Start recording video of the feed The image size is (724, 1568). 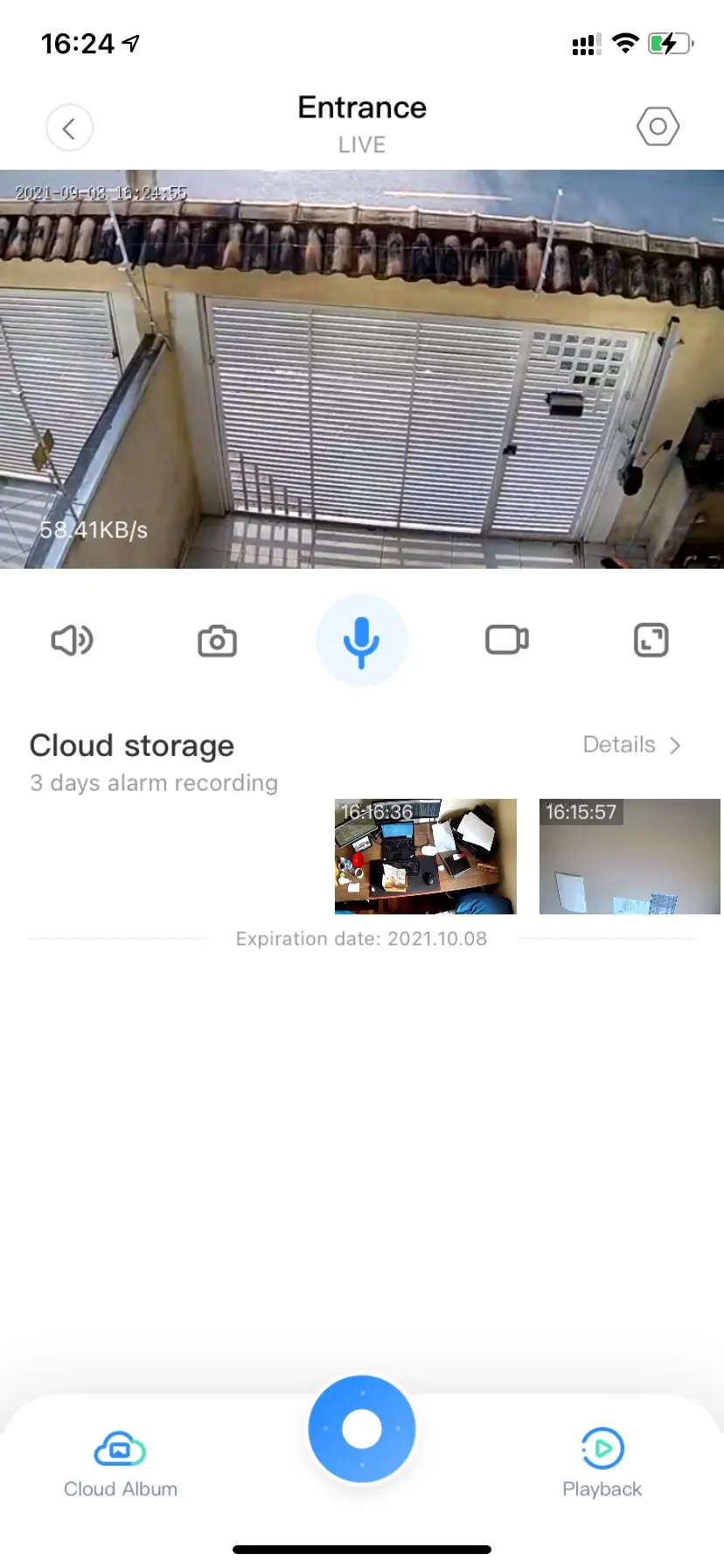(x=507, y=640)
